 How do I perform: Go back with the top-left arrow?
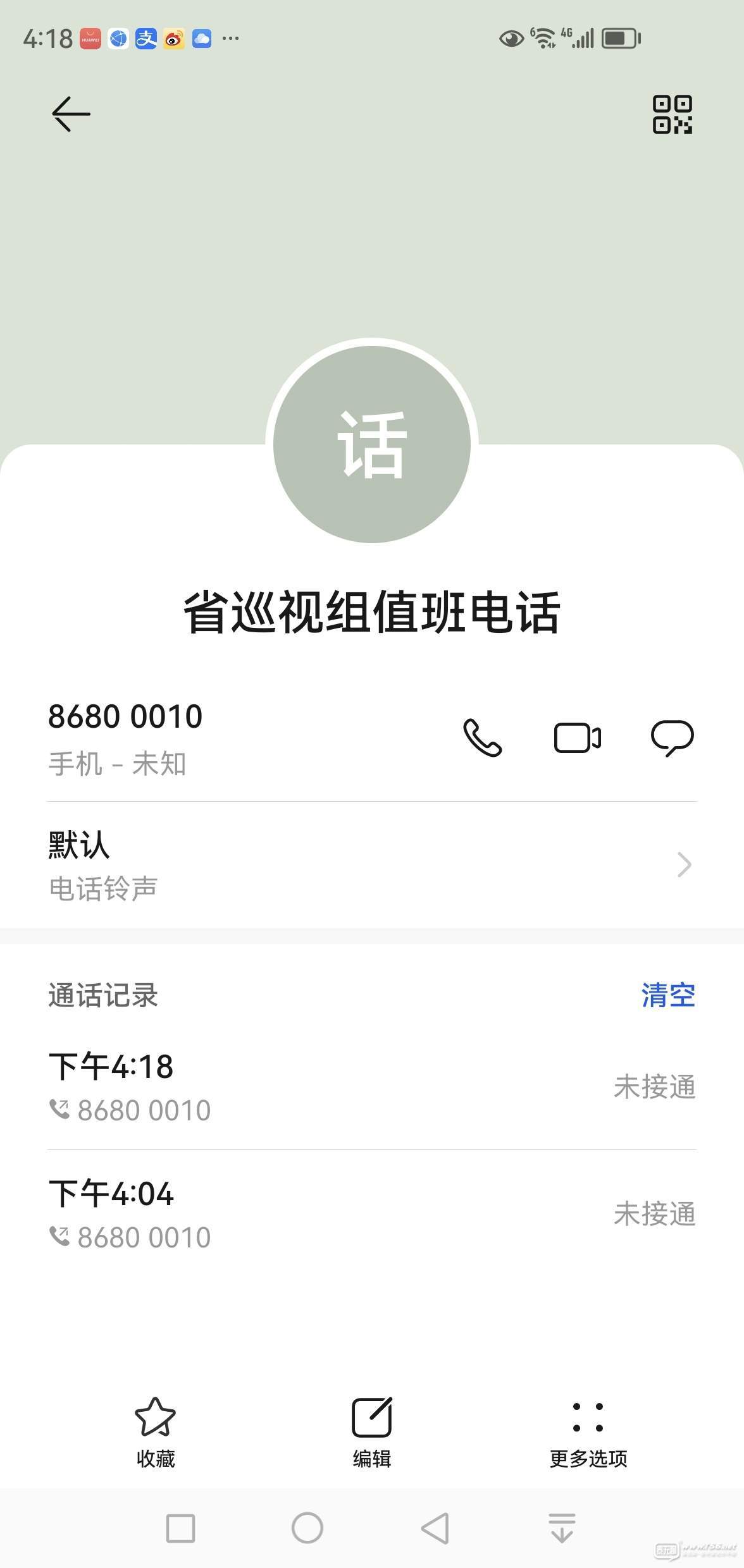(71, 114)
